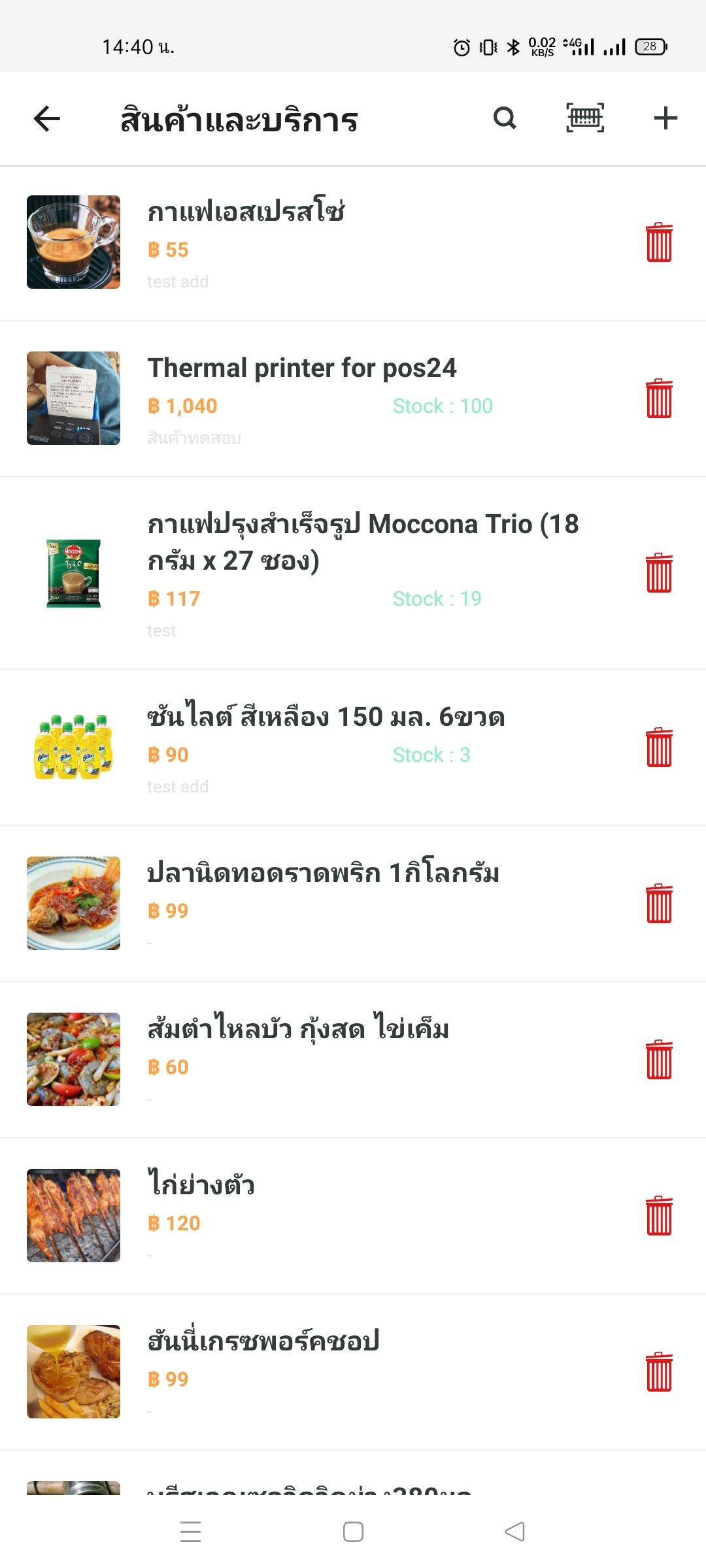706x1568 pixels.
Task: Open the Thermal printer for pos24 item
Action: pos(302,368)
